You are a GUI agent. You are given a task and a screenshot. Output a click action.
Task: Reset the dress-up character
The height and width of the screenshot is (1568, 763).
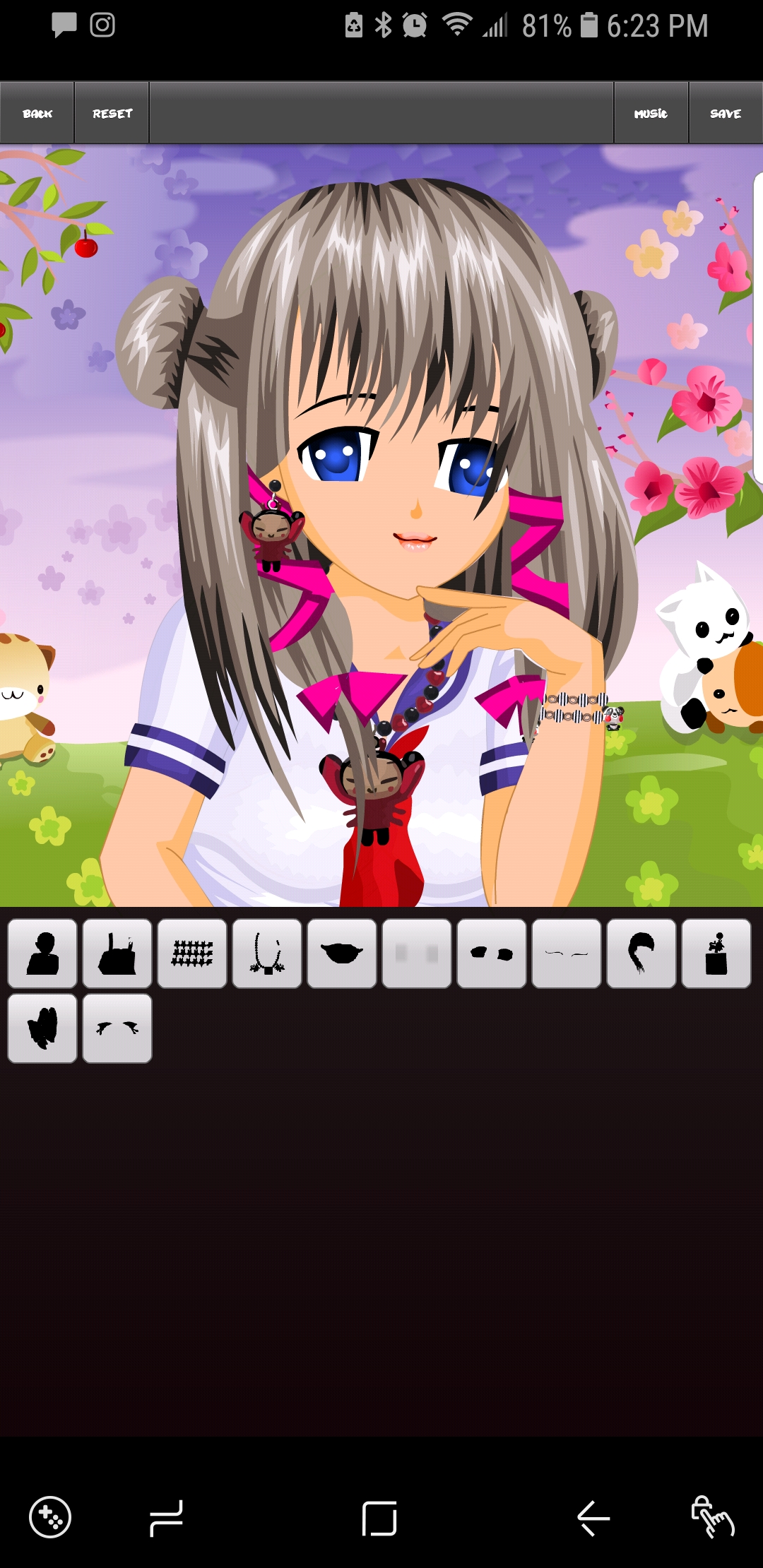click(112, 113)
